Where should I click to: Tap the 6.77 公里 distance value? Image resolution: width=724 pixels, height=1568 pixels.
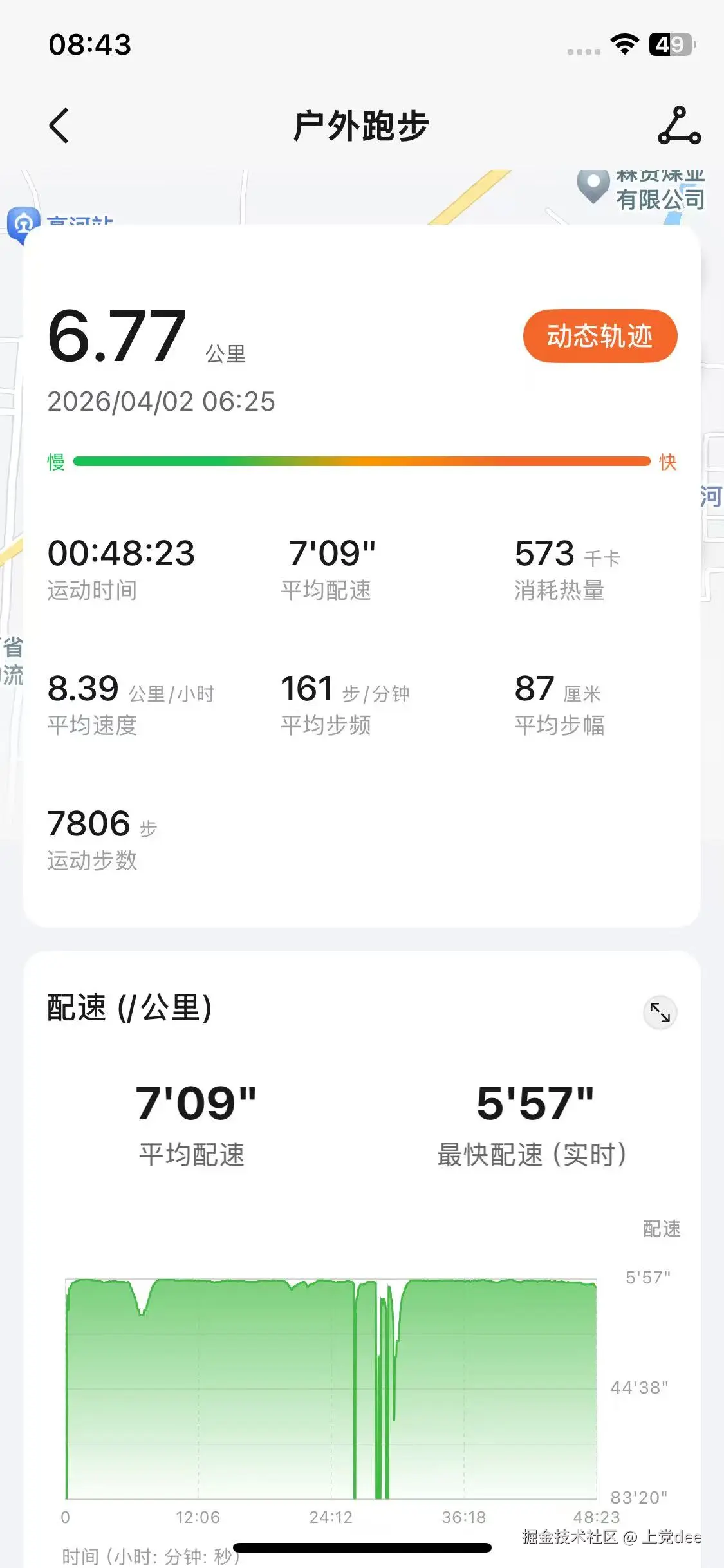[117, 335]
